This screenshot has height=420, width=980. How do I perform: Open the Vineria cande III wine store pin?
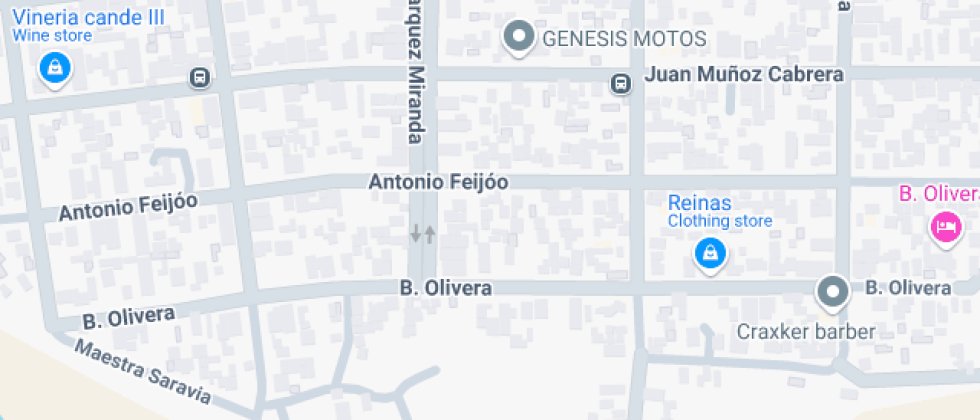coord(54,68)
